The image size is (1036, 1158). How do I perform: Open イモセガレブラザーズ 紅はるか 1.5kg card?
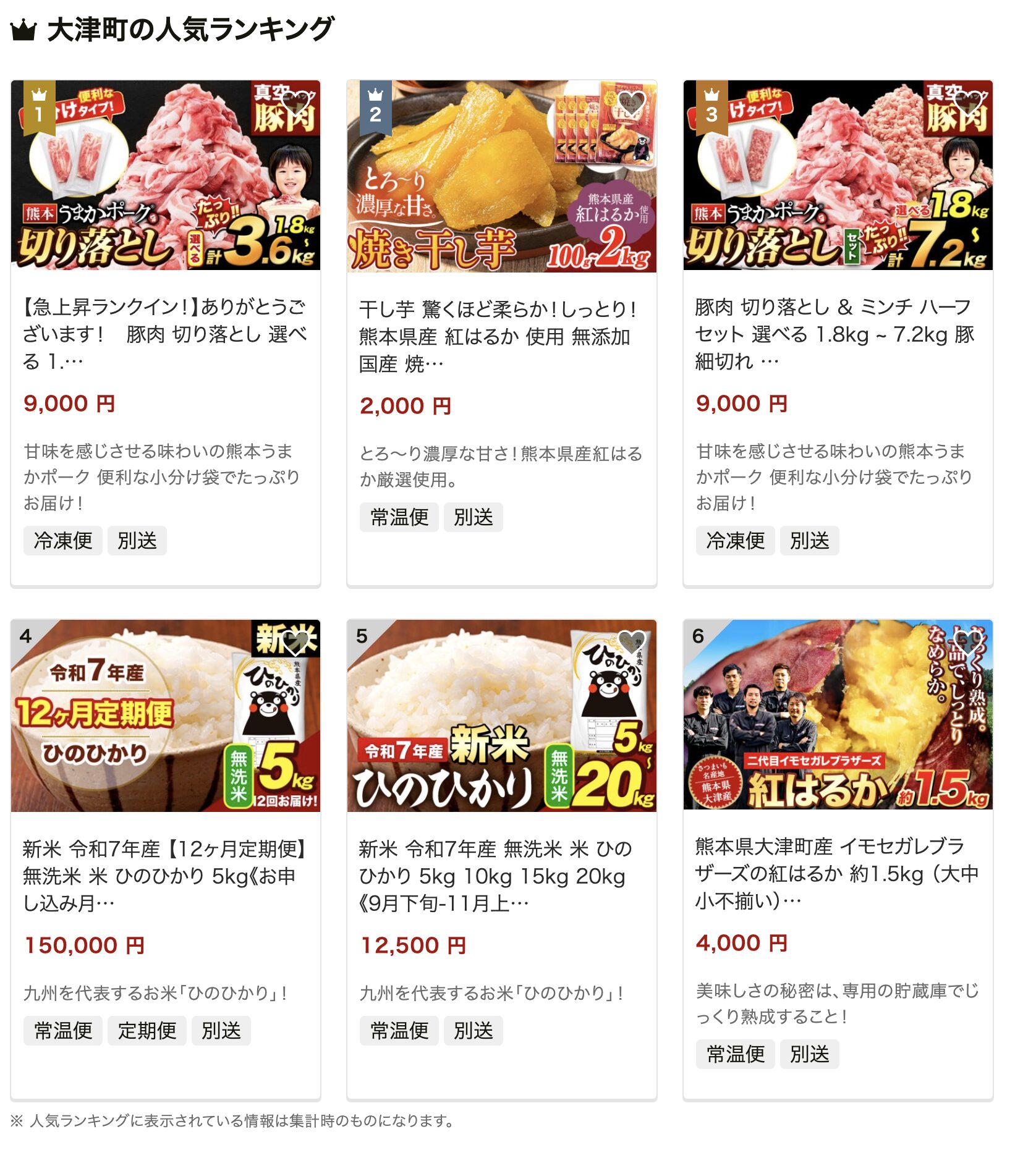tap(837, 872)
